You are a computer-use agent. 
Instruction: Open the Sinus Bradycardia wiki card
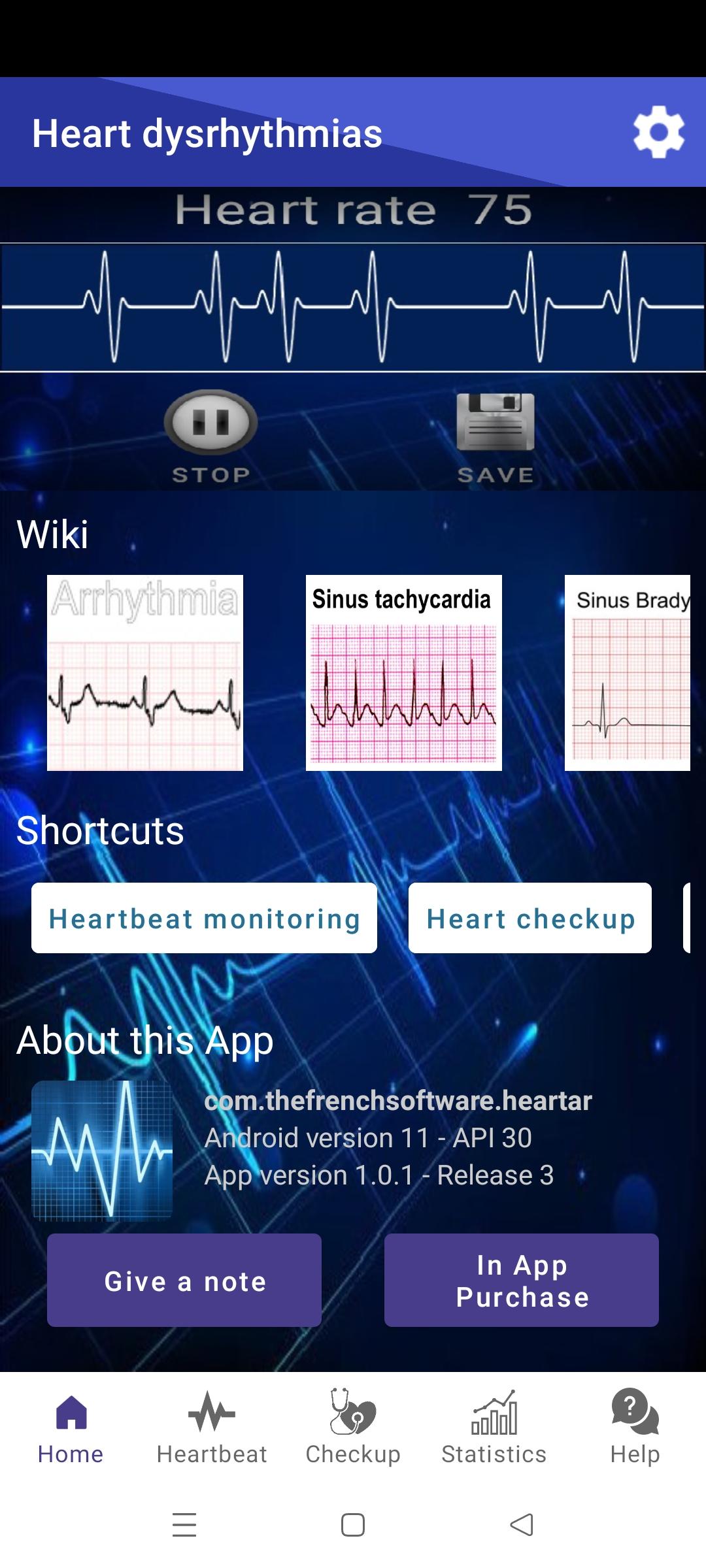[x=628, y=673]
